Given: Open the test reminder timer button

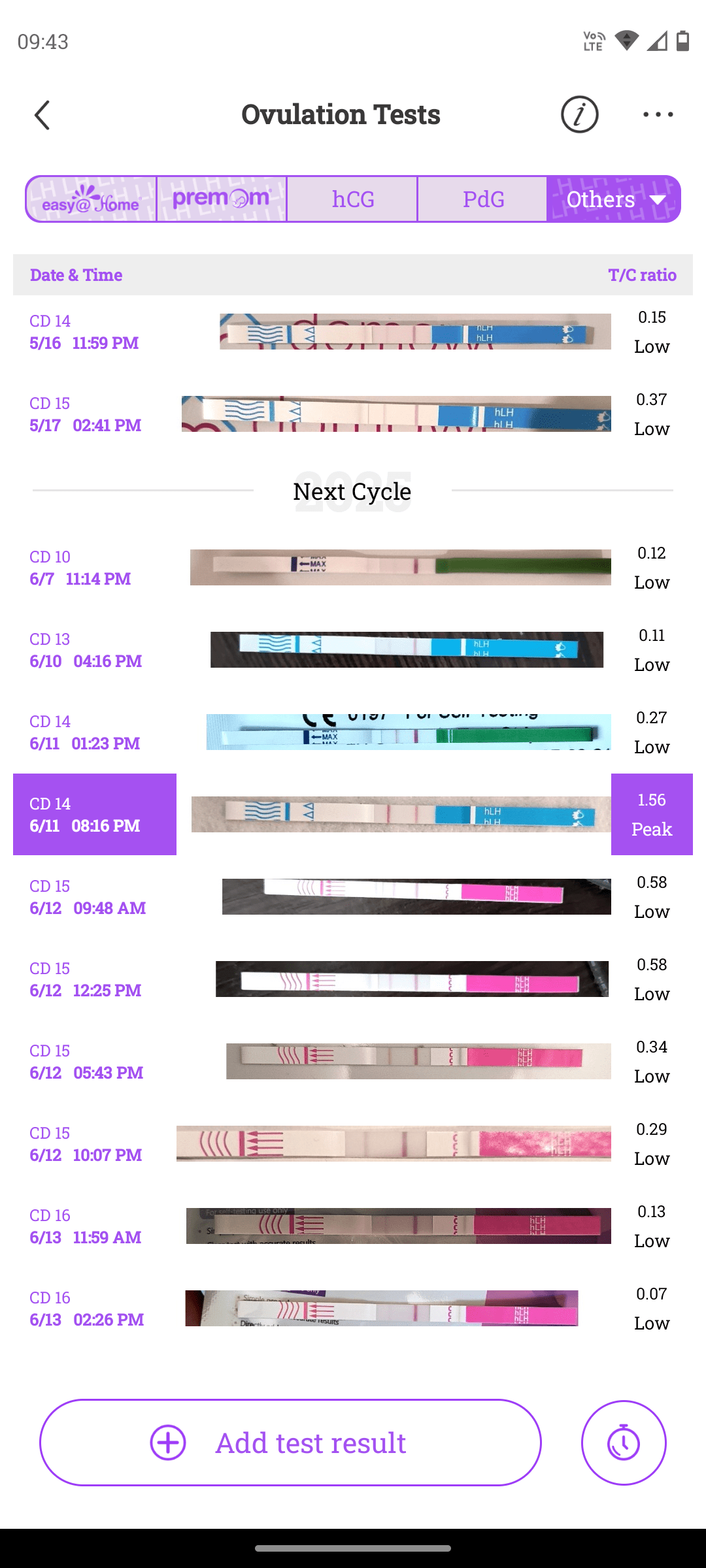Looking at the screenshot, I should pos(624,1443).
